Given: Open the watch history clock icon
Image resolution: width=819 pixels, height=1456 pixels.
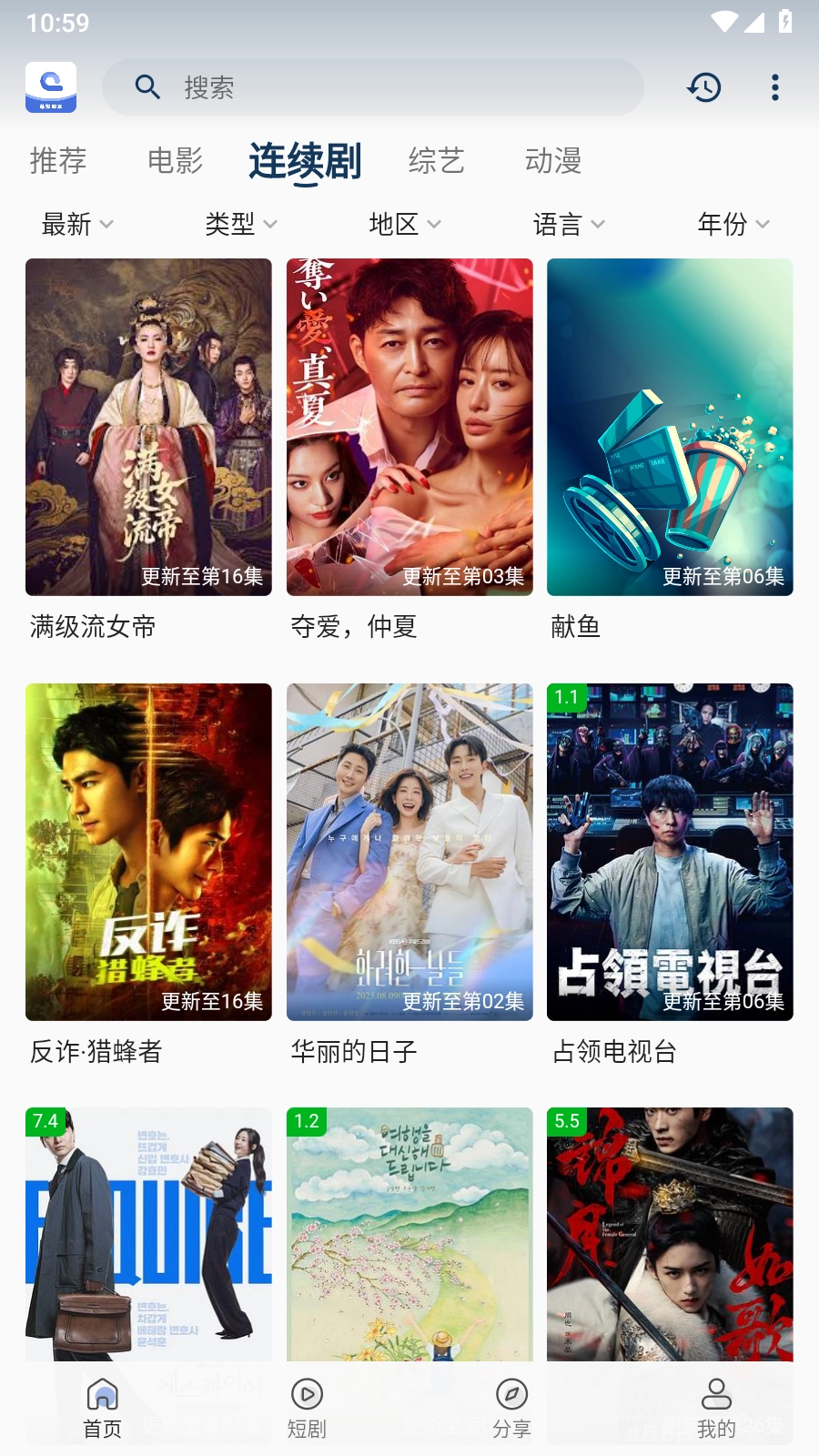Looking at the screenshot, I should coord(703,87).
